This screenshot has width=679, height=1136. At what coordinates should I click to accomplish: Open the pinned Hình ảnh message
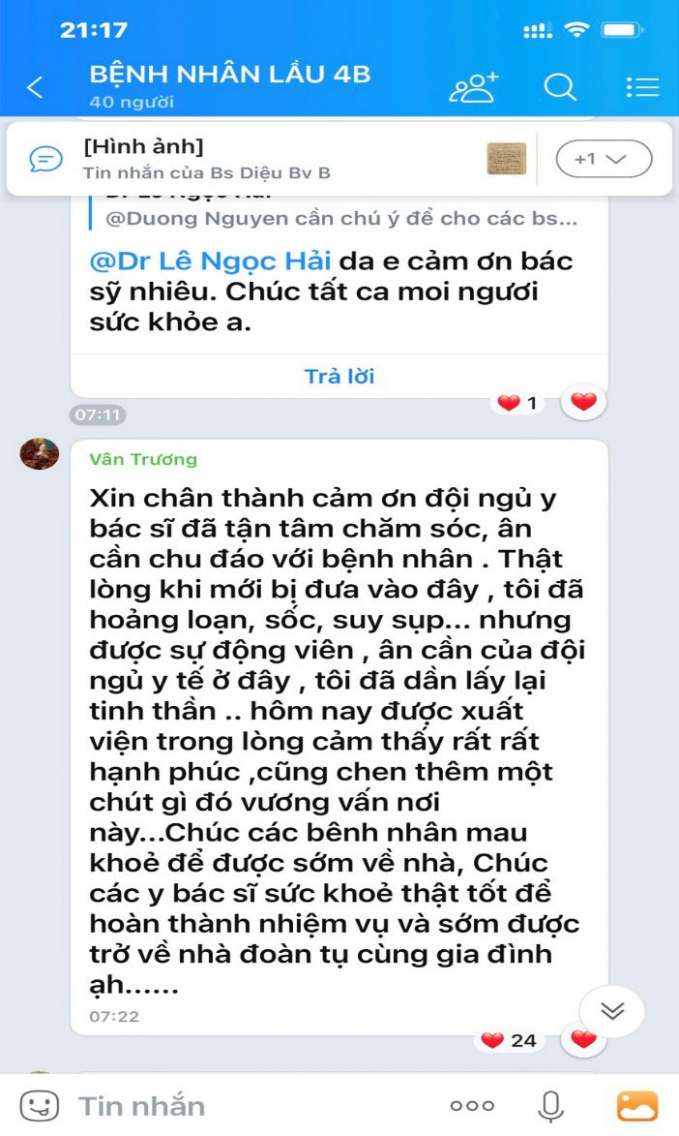250,159
